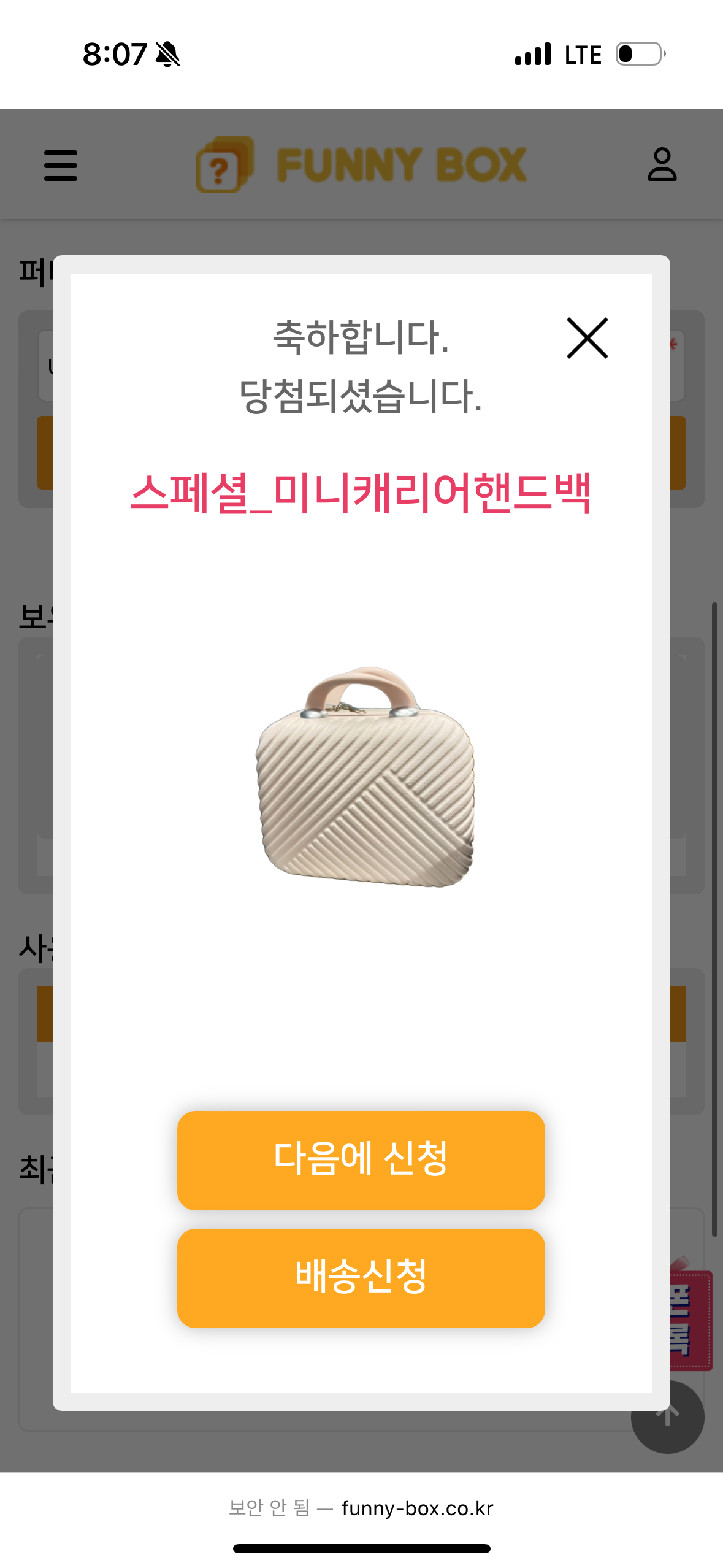Viewport: 723px width, 1568px height.
Task: Open the user profile icon
Action: tap(662, 164)
